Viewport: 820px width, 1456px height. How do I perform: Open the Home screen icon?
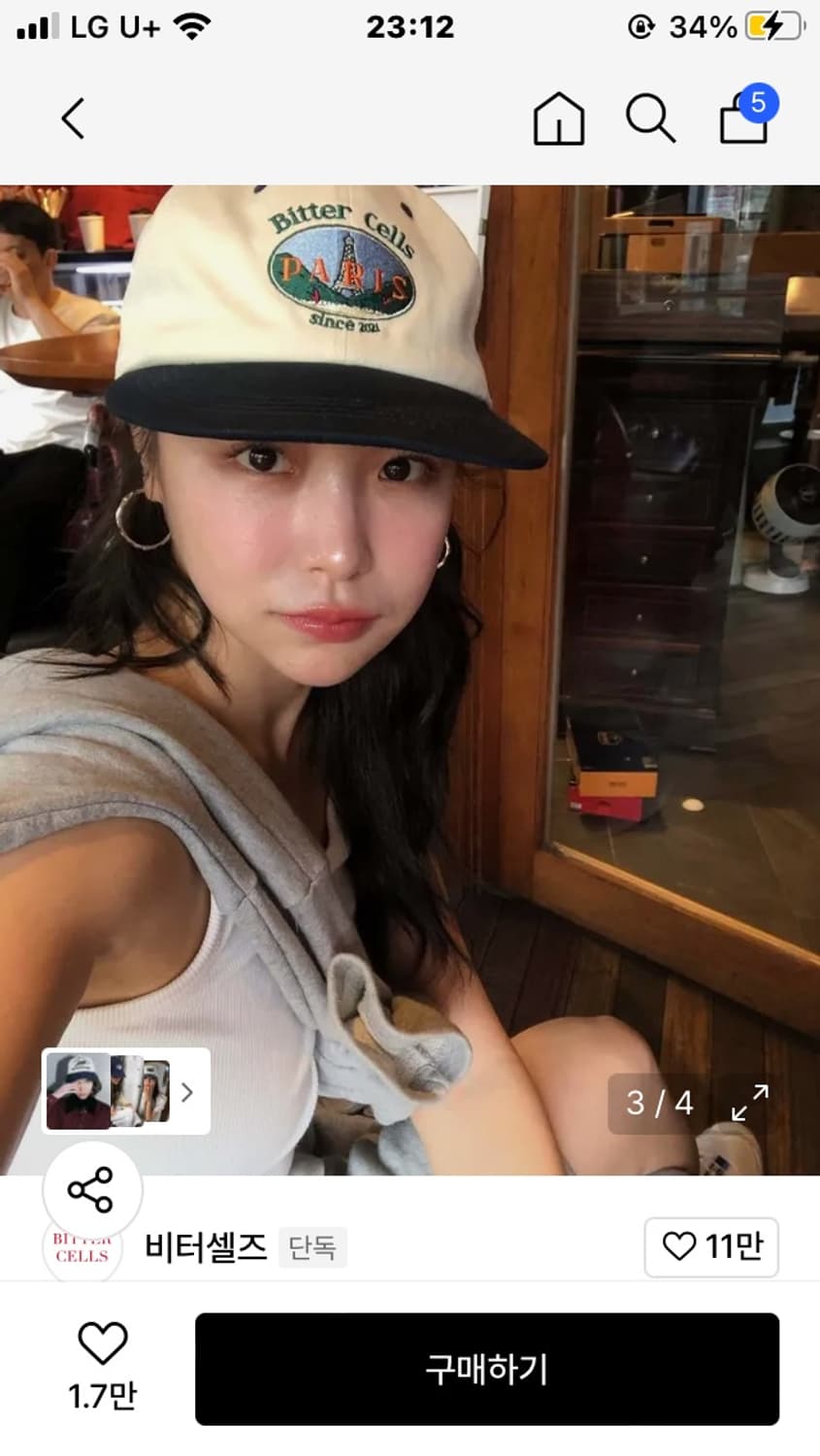point(558,117)
